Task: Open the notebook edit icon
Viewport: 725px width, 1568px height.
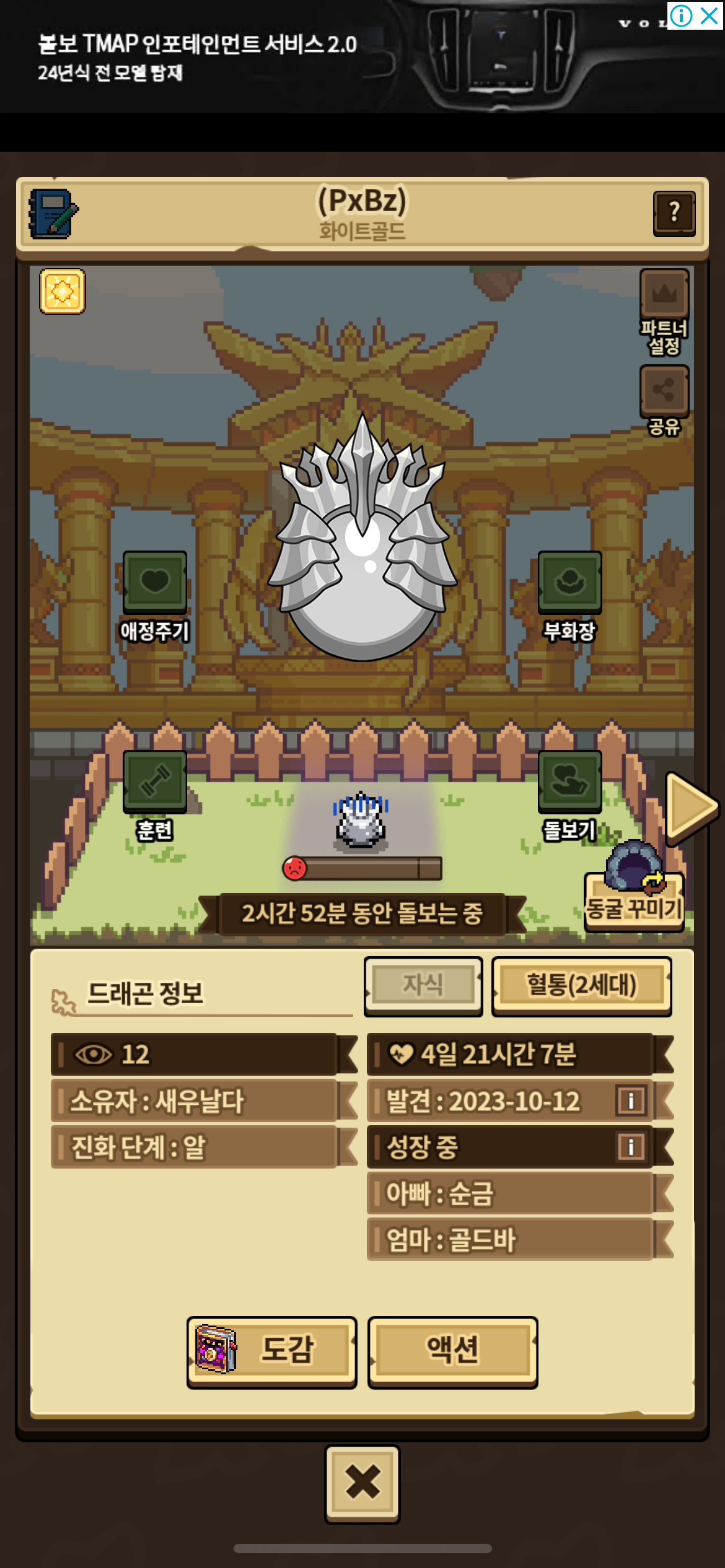Action: pos(53,214)
